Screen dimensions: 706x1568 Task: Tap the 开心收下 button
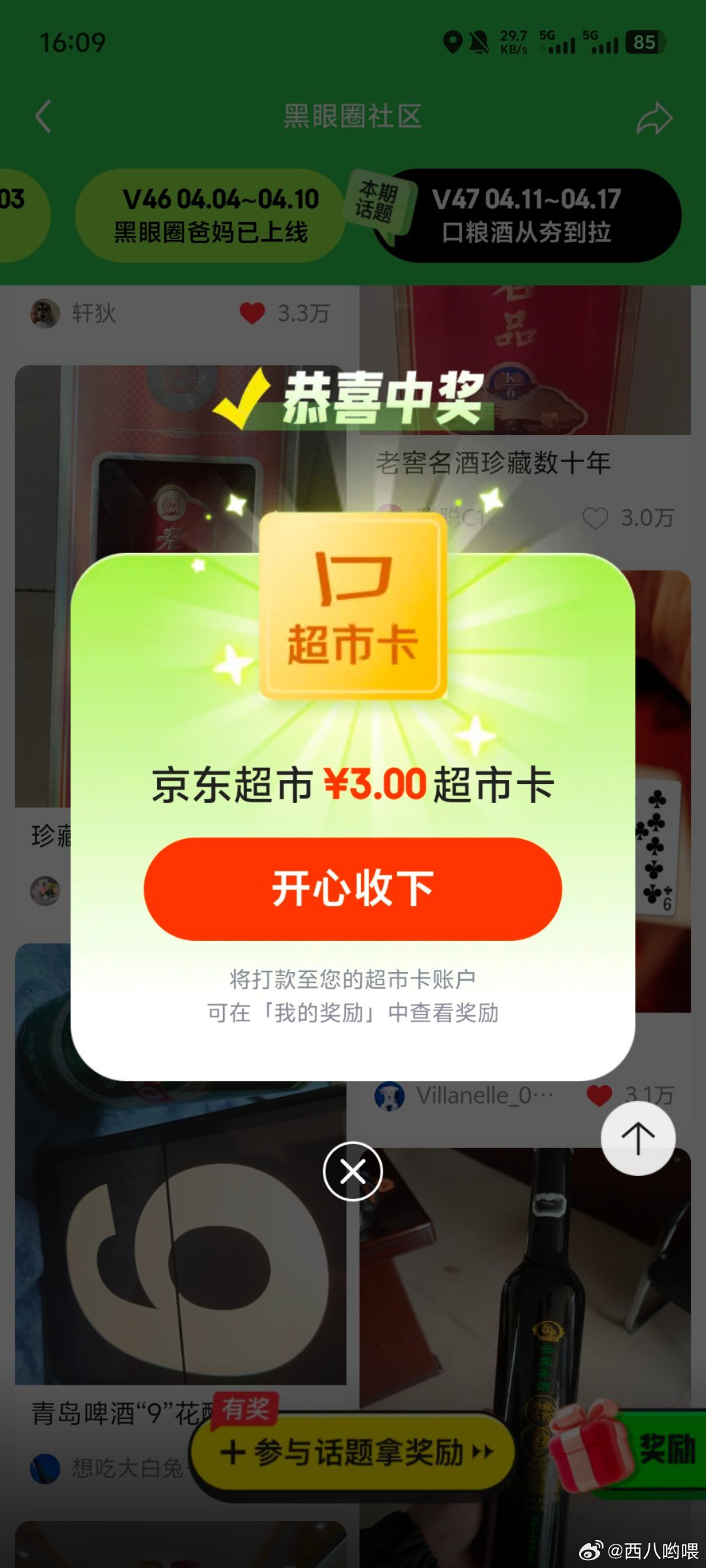coord(352,889)
